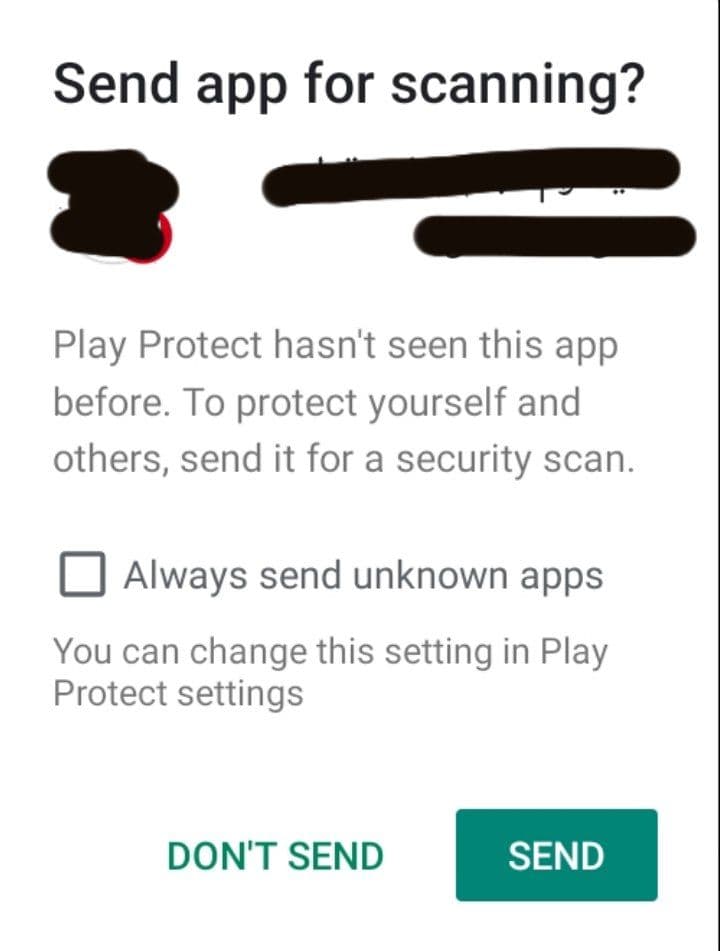
Task: Choose DON'T SEND to skip the scan
Action: click(275, 857)
